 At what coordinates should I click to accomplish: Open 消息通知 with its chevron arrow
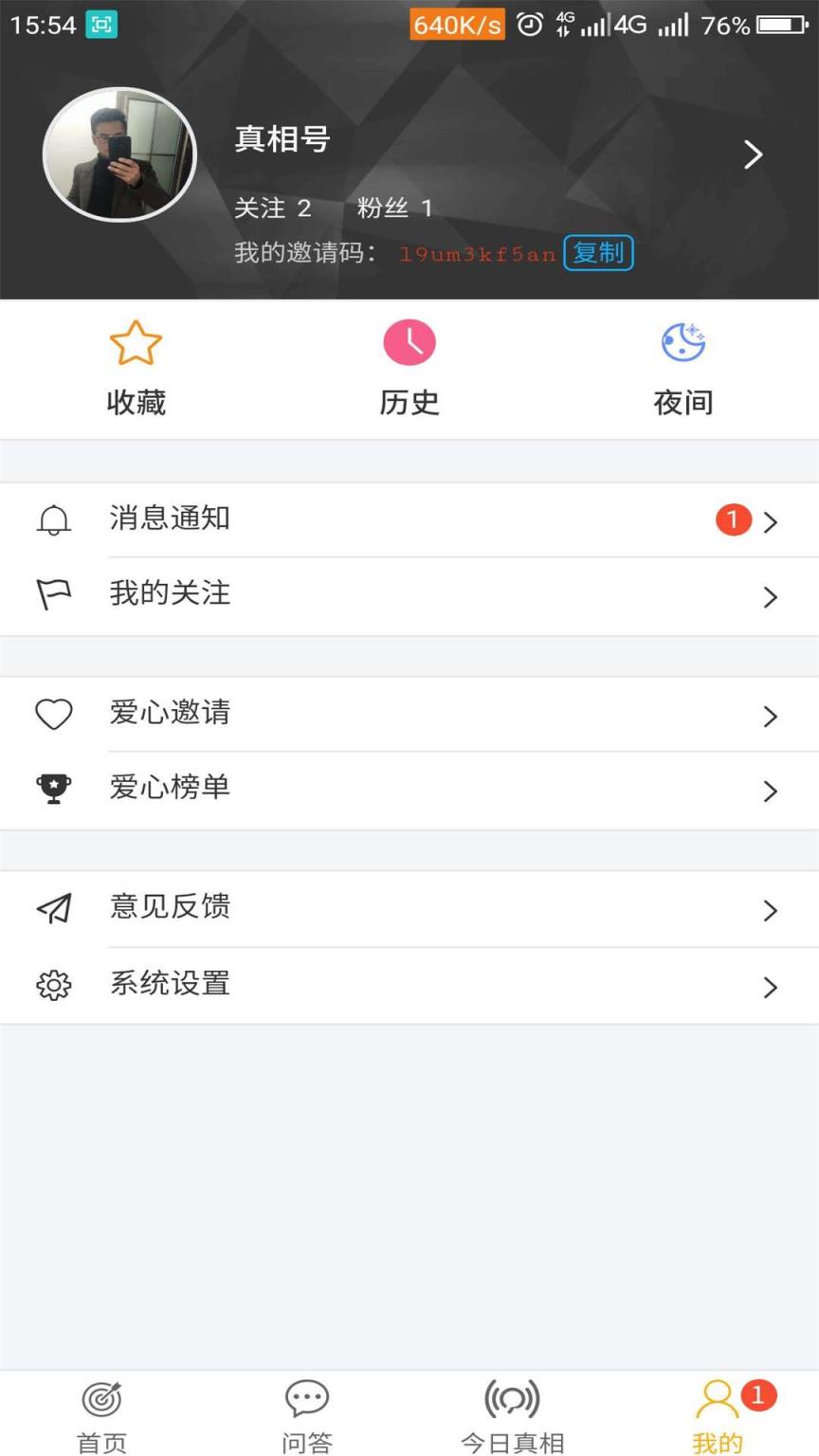coord(771,521)
